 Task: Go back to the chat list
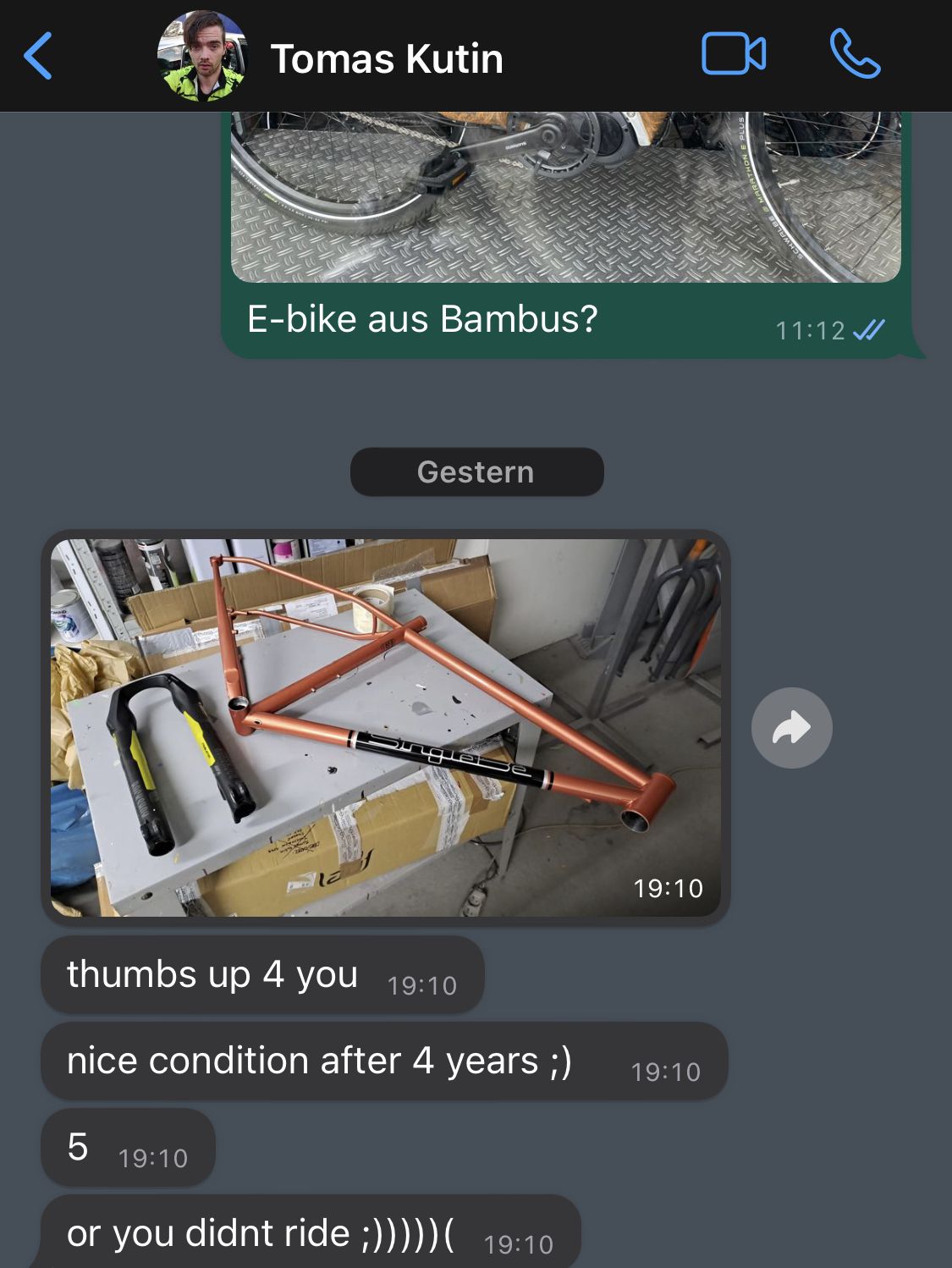39,56
